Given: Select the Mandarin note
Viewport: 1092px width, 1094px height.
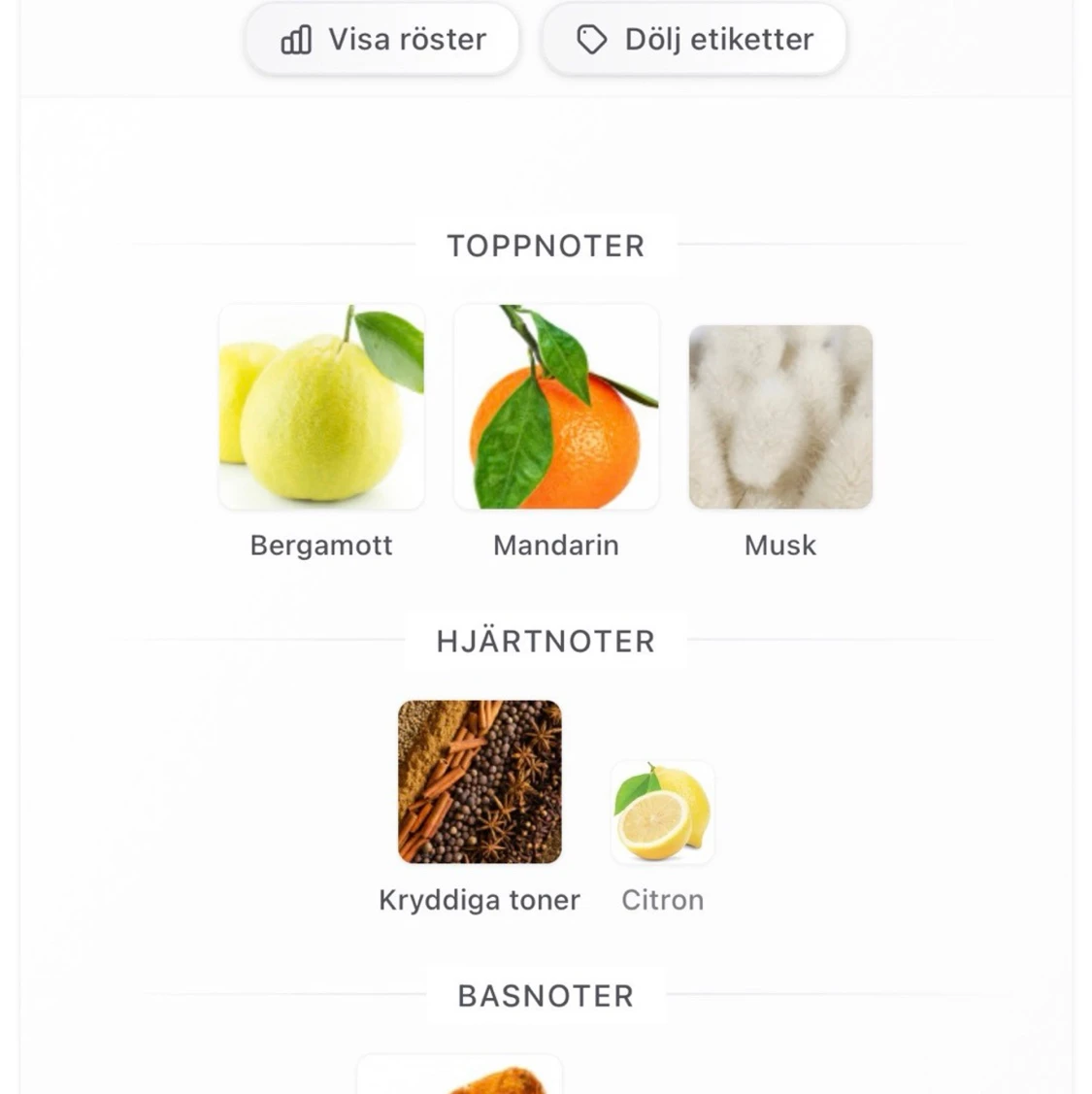Looking at the screenshot, I should [x=556, y=408].
